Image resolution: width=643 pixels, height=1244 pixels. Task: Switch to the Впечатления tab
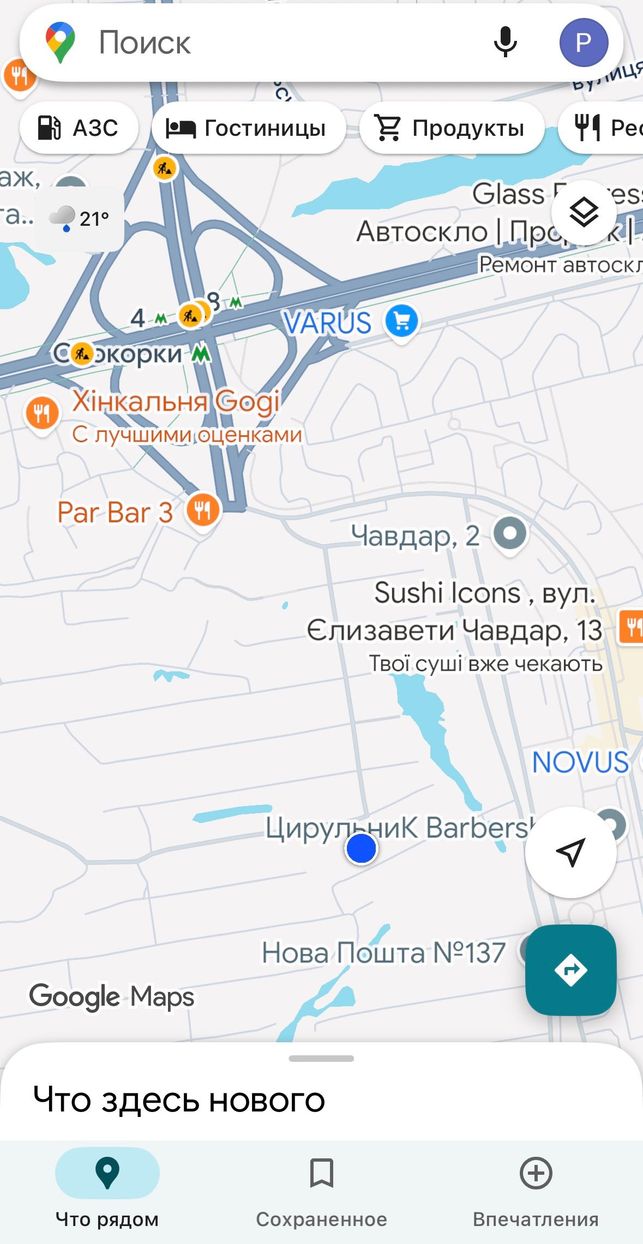(x=535, y=1188)
